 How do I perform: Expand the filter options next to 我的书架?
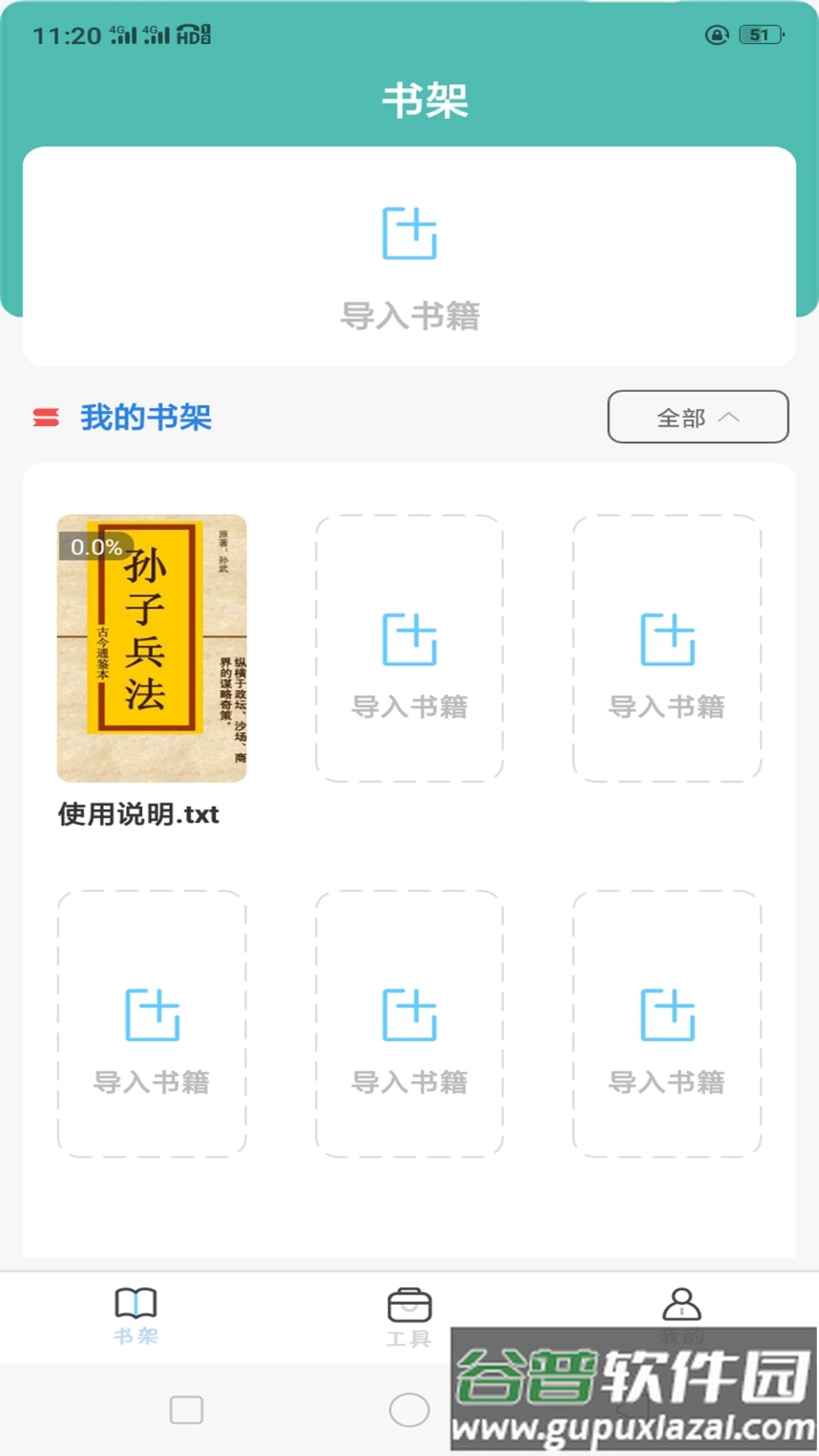click(698, 416)
